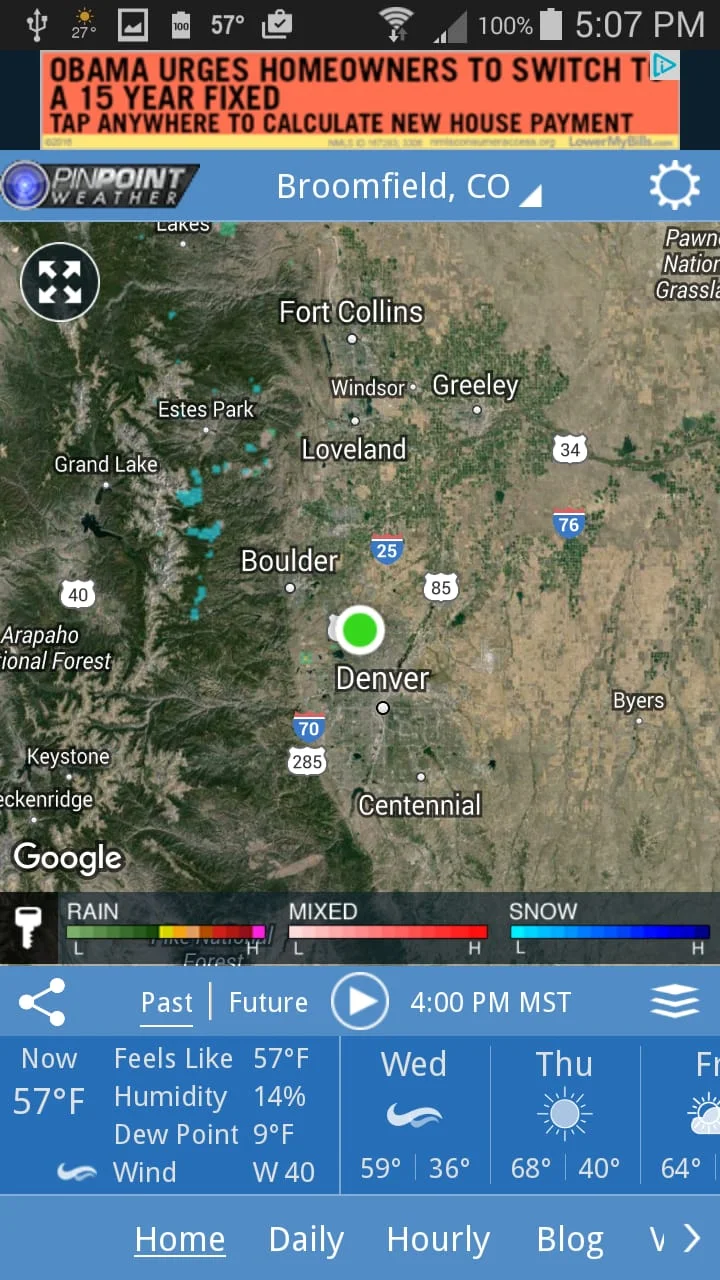Switch to Future radar view
This screenshot has width=720, height=1280.
coord(267,1001)
